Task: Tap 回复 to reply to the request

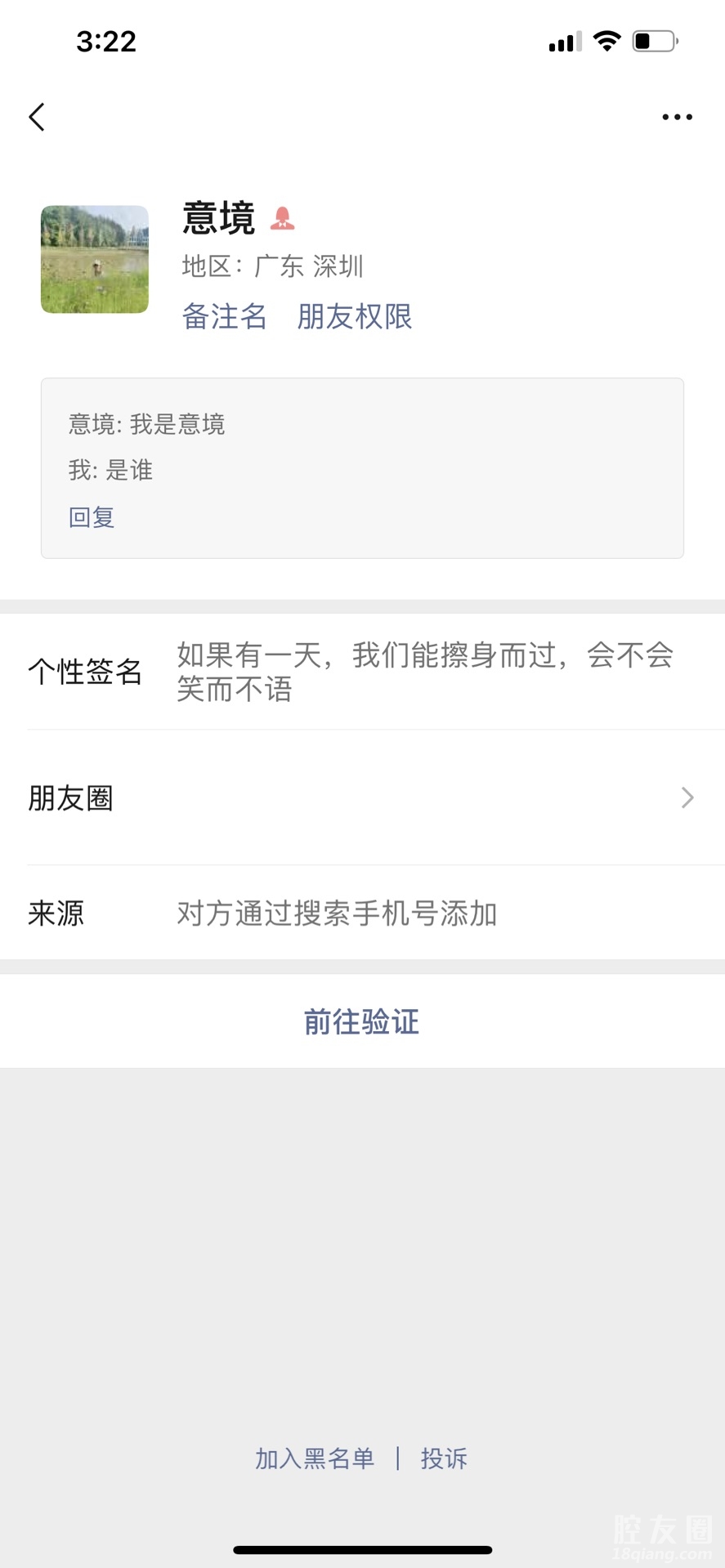Action: point(92,517)
